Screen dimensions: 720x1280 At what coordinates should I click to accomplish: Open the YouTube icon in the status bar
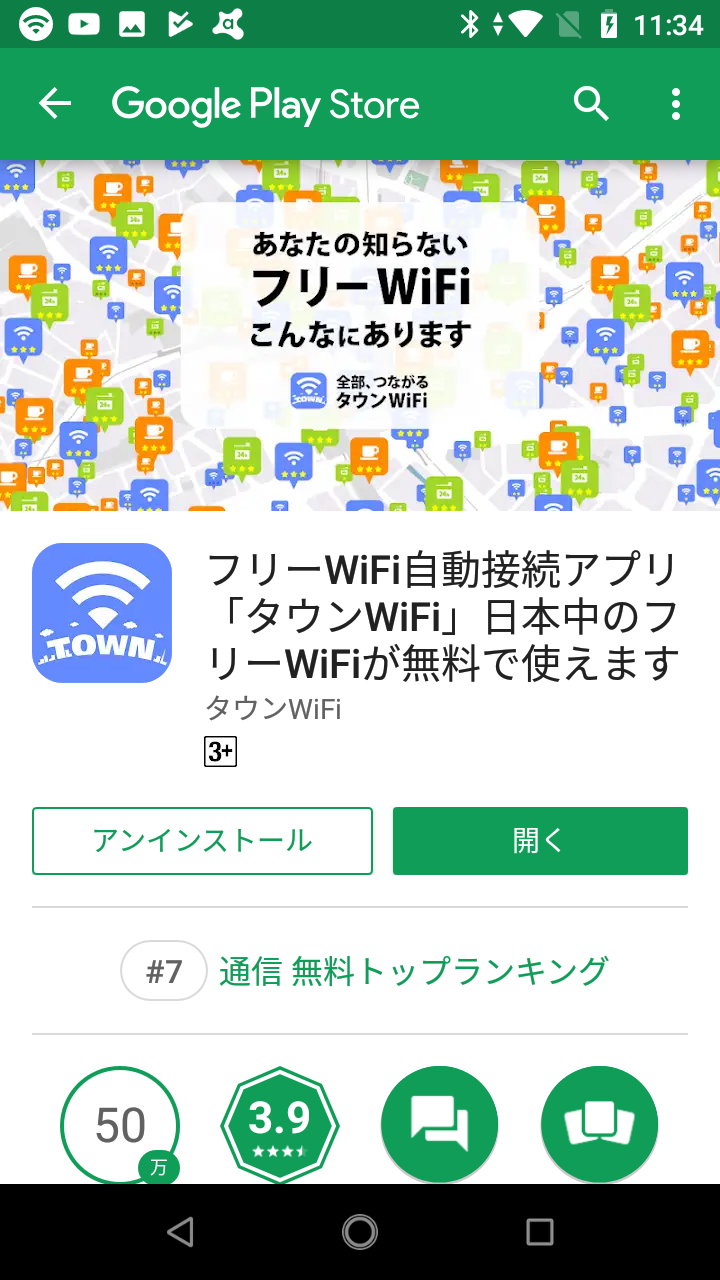84,23
